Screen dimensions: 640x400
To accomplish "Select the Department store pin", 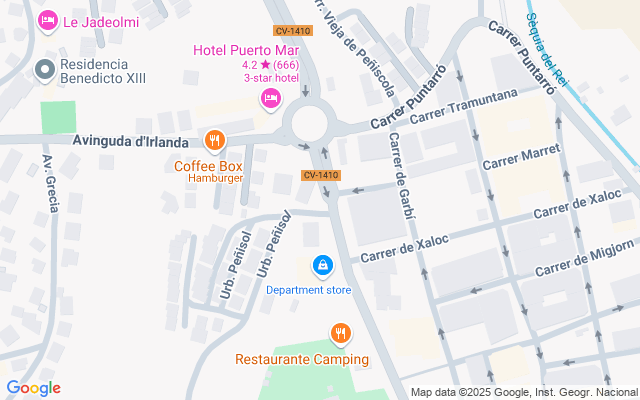I will pos(323,267).
